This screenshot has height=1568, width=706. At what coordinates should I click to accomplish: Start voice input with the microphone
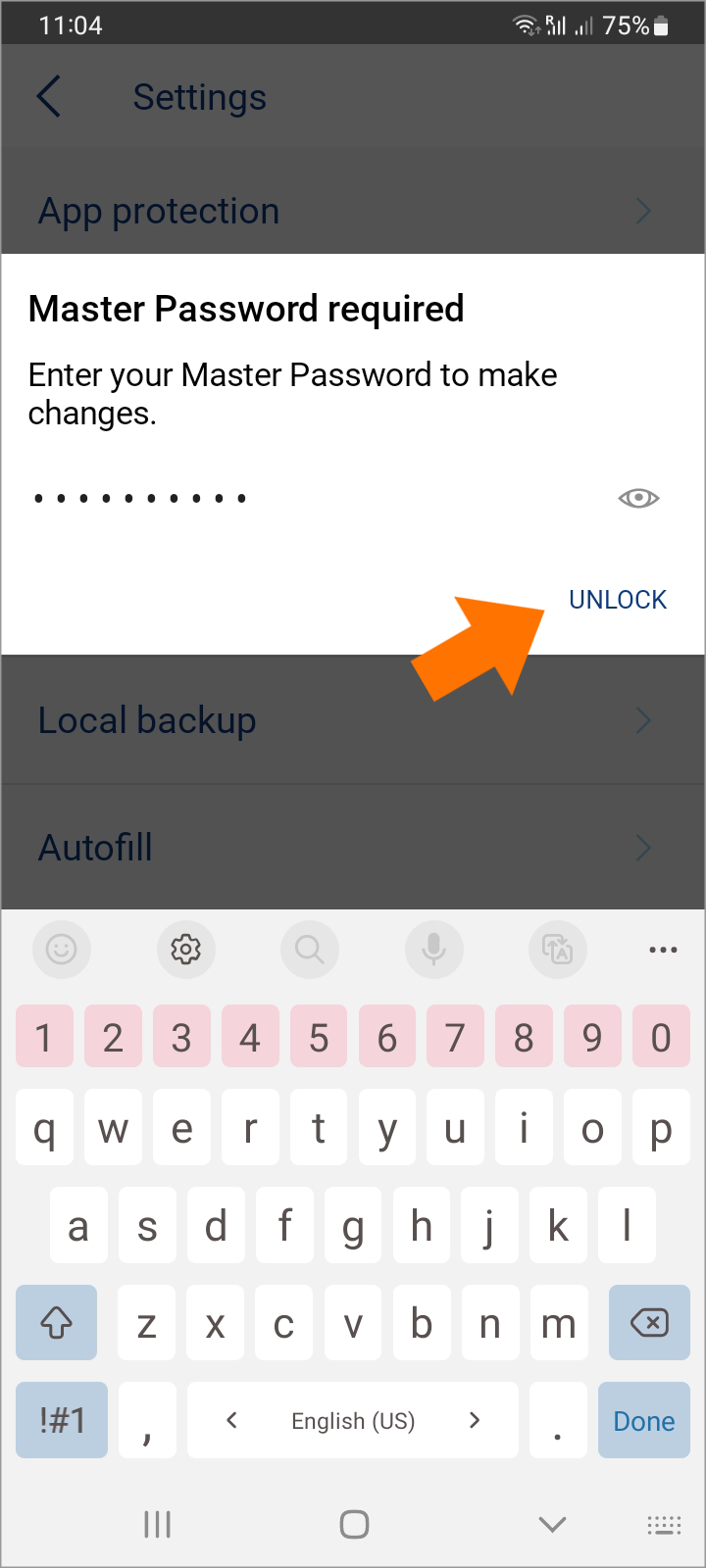[x=433, y=949]
